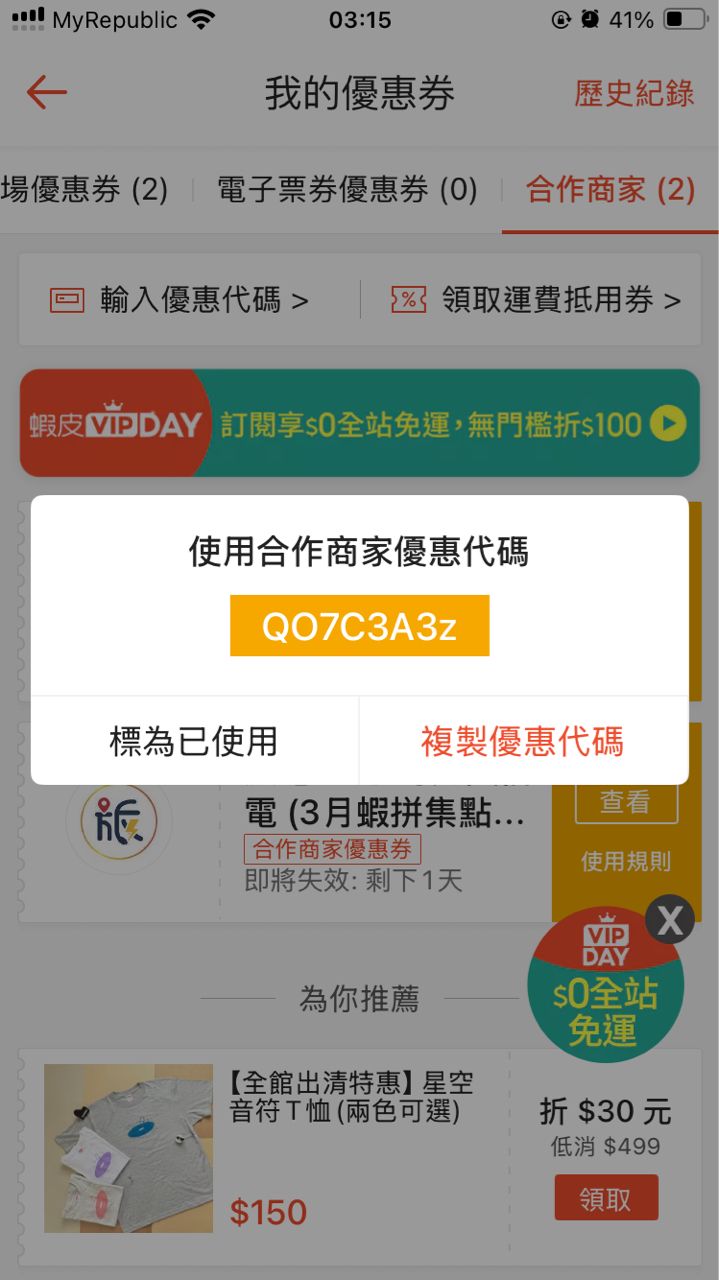Image resolution: width=719 pixels, height=1280 pixels.
Task: Select the 合作商家 tab
Action: point(610,189)
